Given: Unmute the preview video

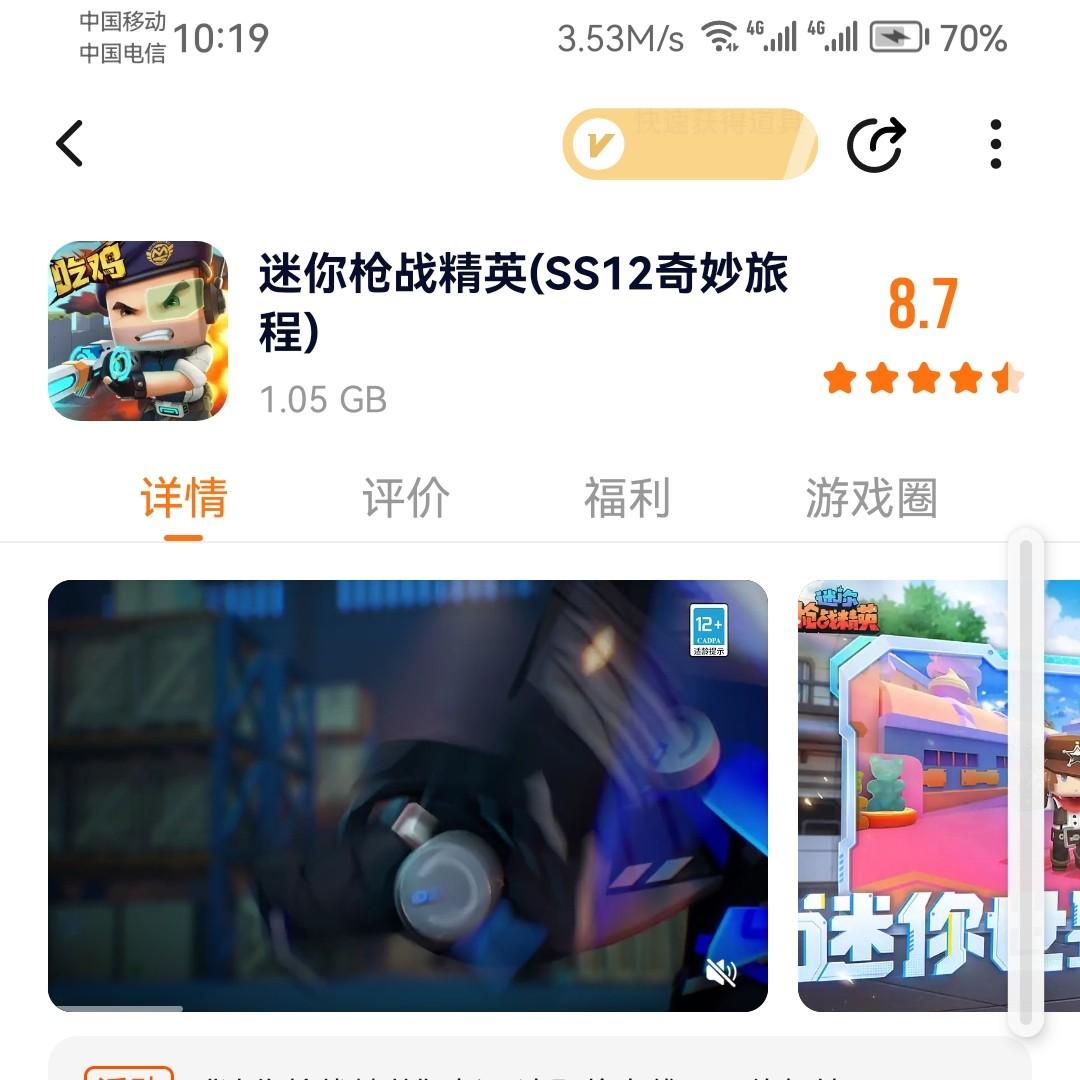Looking at the screenshot, I should (x=721, y=971).
